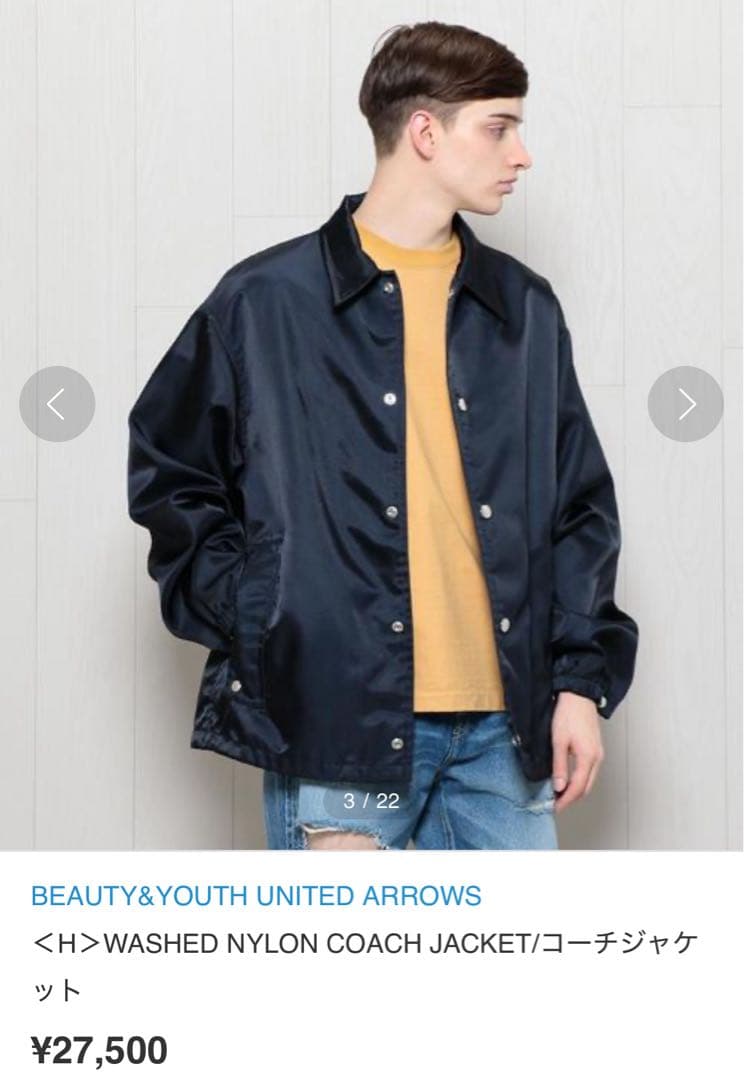
Task: Click the ¥27,500 price text
Action: point(103,1049)
